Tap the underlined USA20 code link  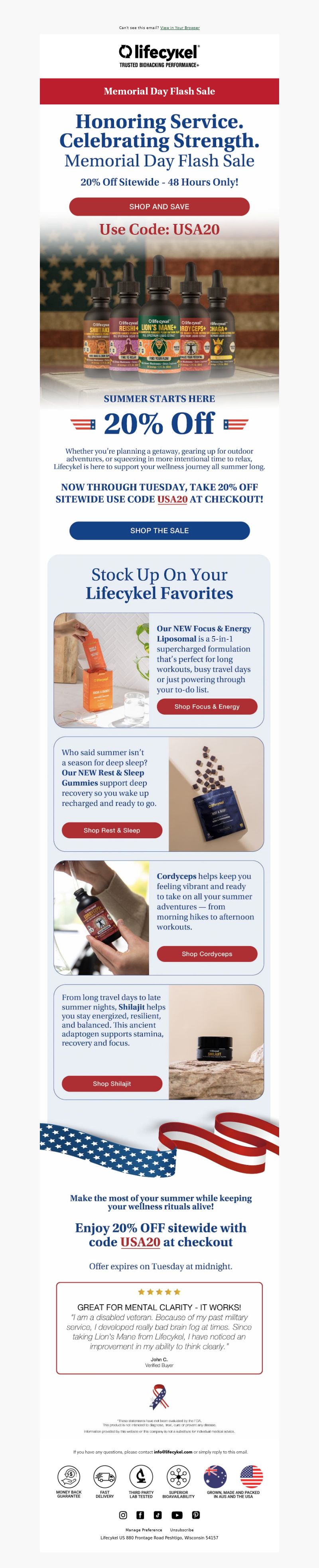coord(172,499)
